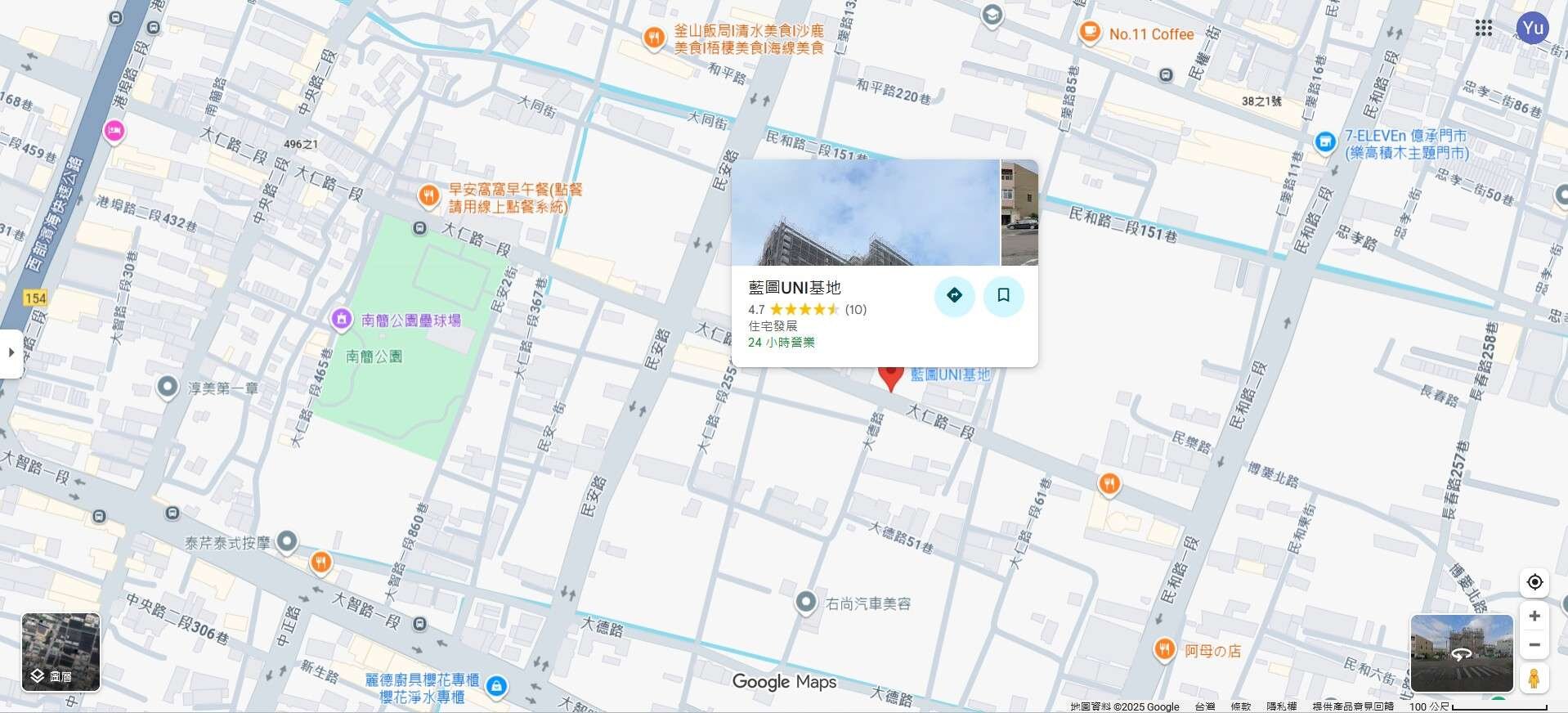1568x713 pixels.
Task: Save 藍圖UNI基地 to a list
Action: 1003,295
